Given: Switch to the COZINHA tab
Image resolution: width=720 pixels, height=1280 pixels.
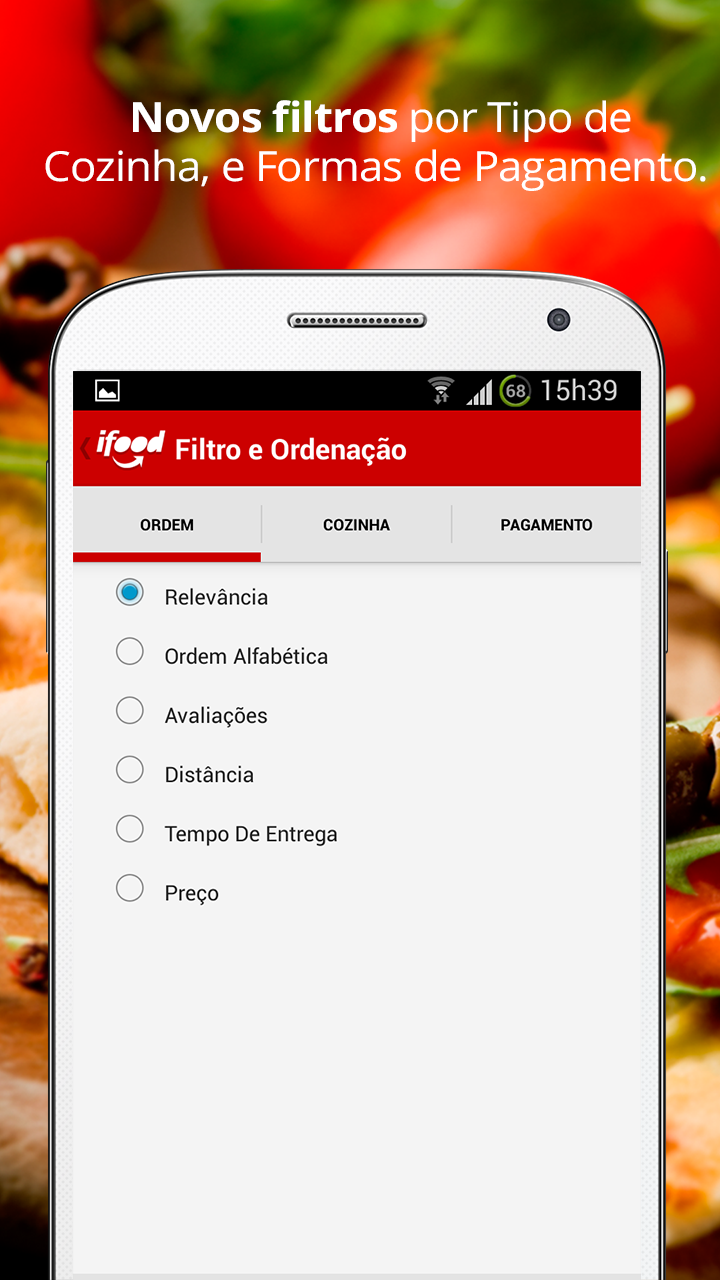Looking at the screenshot, I should [356, 524].
